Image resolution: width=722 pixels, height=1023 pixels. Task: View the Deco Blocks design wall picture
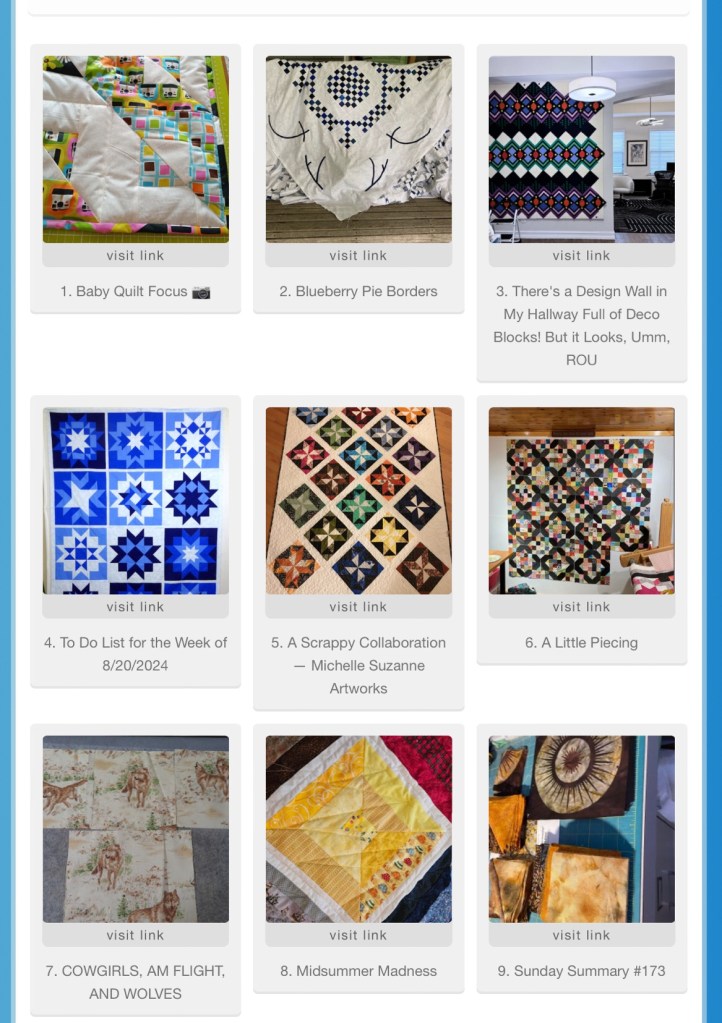(581, 149)
